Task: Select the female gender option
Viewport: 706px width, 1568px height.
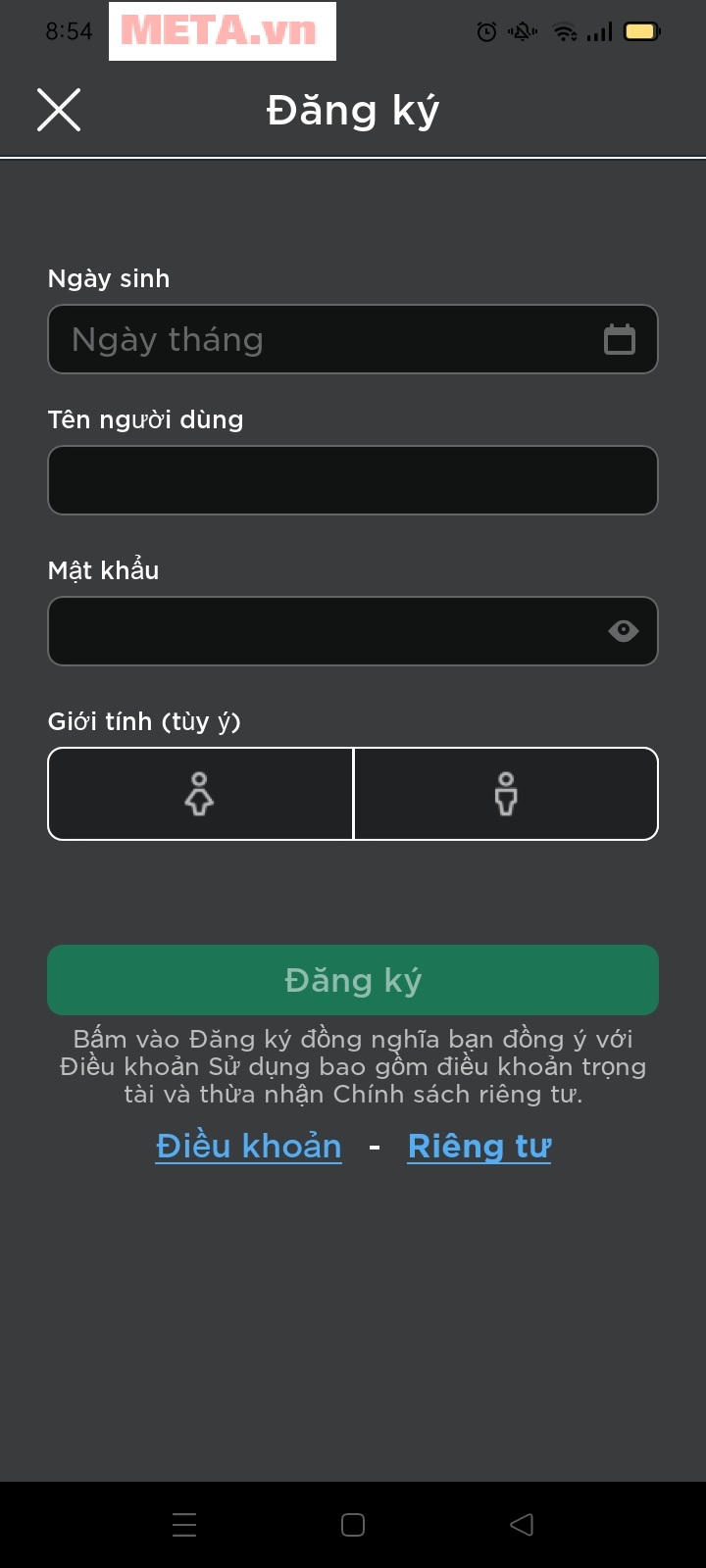Action: tap(200, 794)
